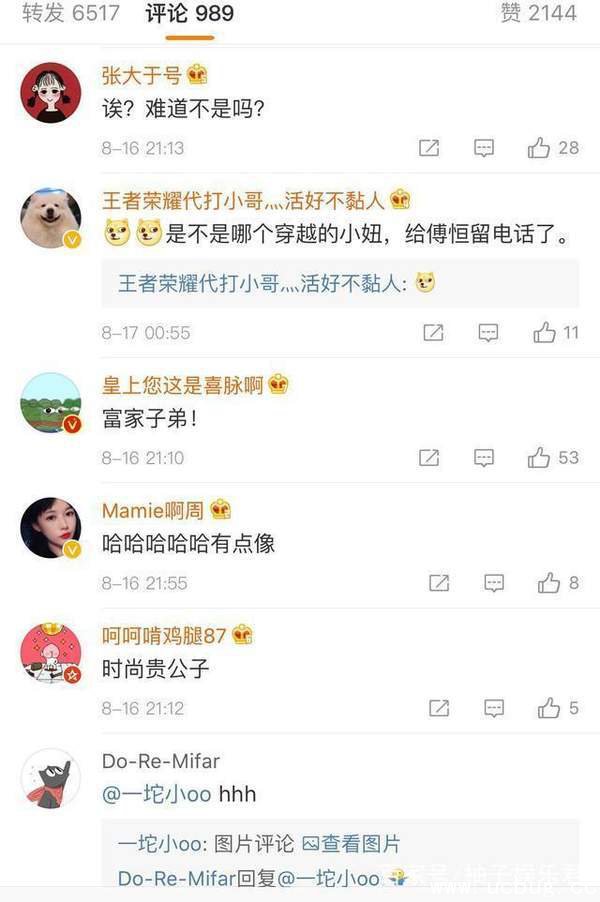Reply to Mamie啊周's comment
Screen dimensions: 600x902
pos(494,582)
